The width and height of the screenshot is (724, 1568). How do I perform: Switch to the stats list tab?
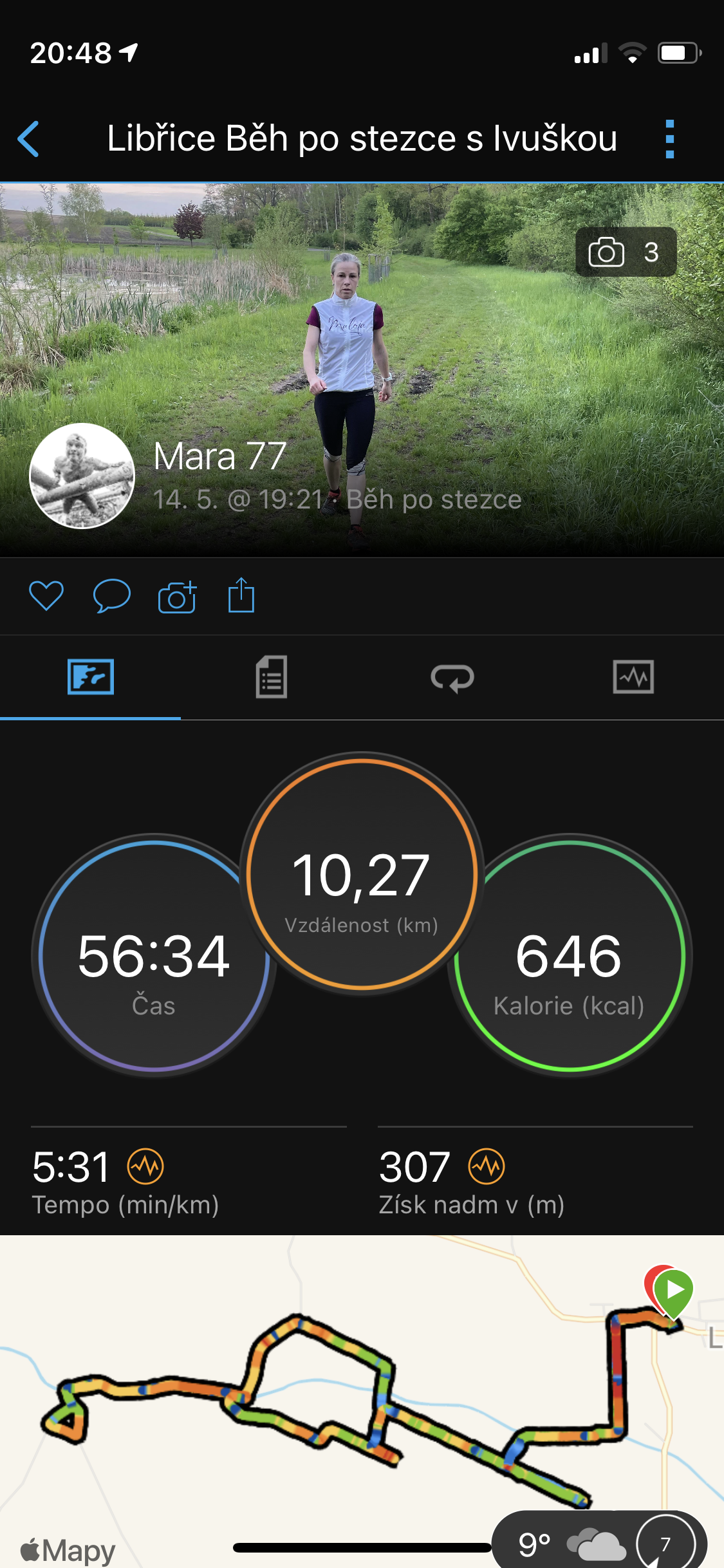272,677
